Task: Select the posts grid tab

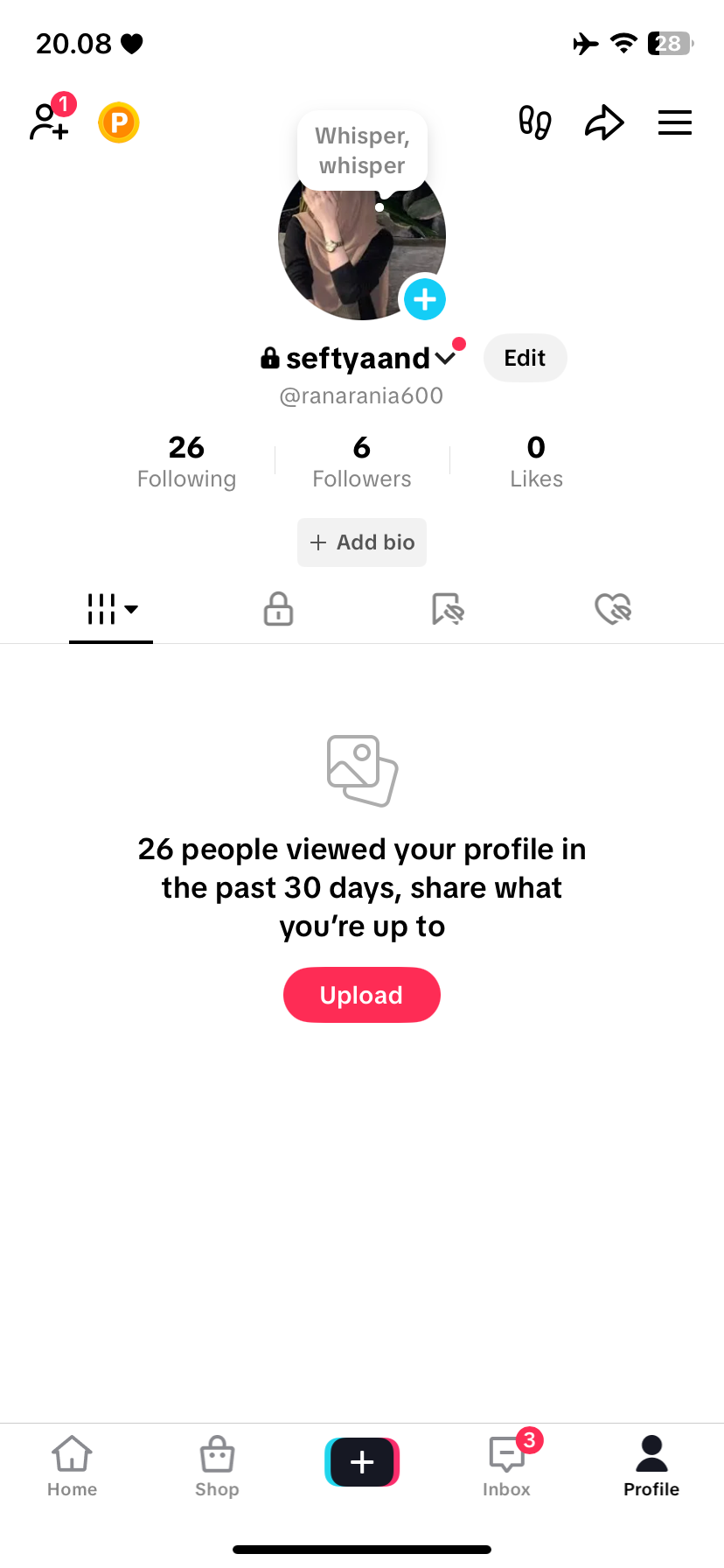Action: click(x=111, y=609)
